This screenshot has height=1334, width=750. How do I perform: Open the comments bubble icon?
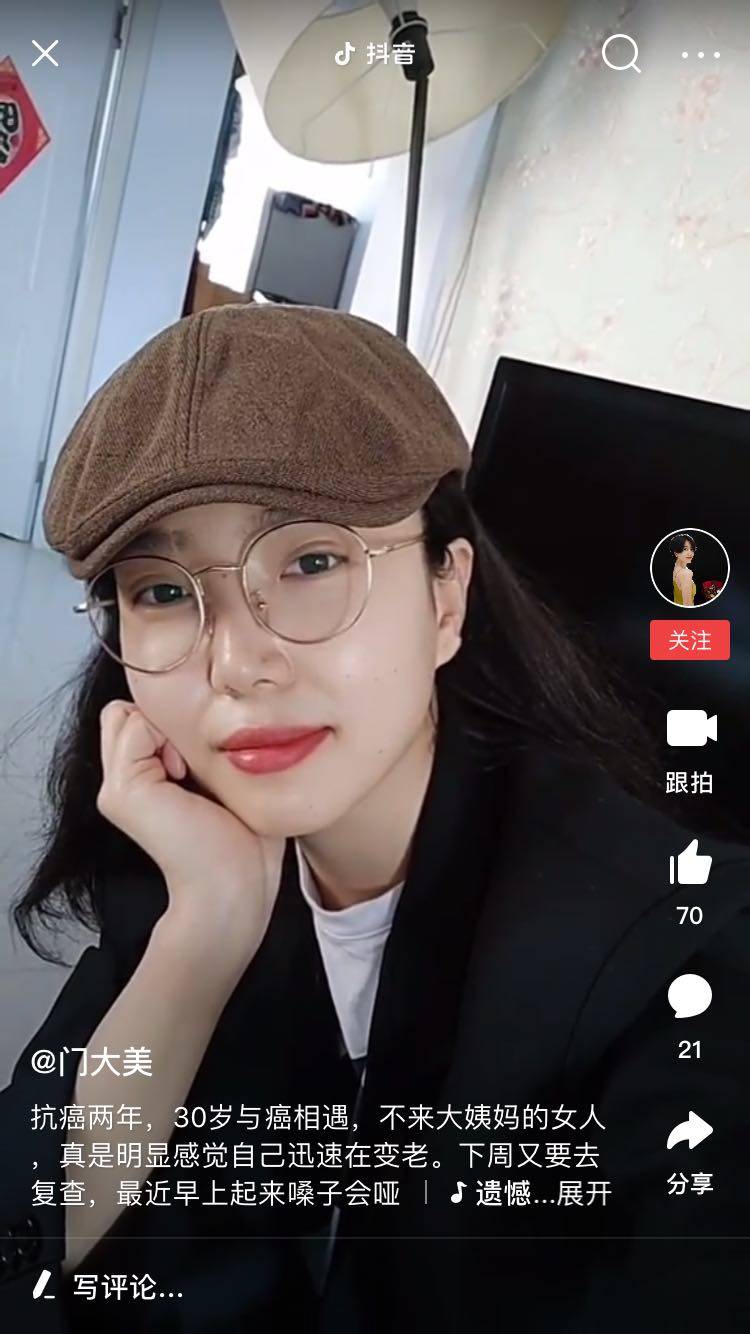tap(690, 997)
